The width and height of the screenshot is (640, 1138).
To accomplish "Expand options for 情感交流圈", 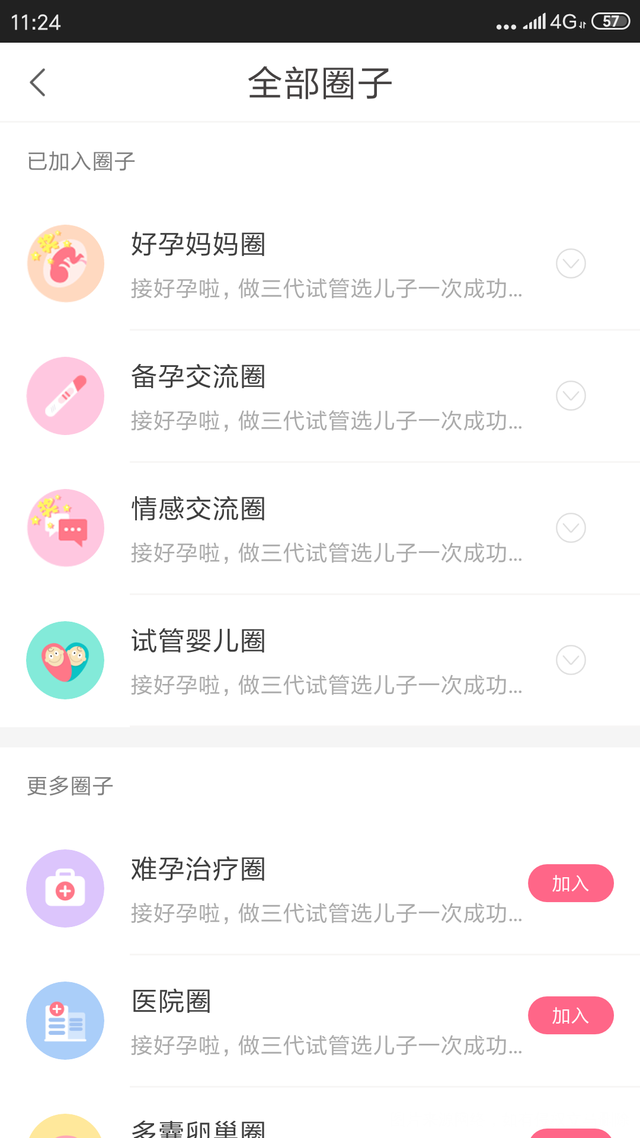I will click(570, 527).
